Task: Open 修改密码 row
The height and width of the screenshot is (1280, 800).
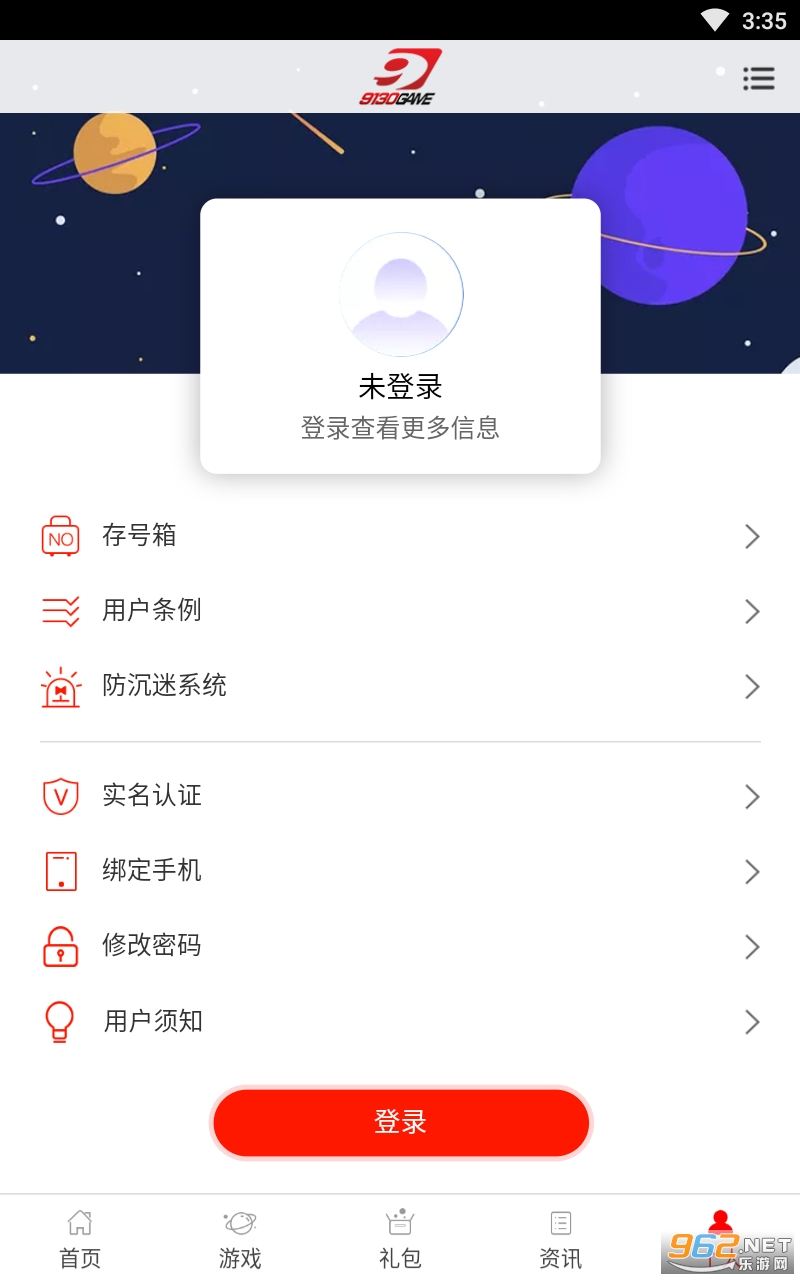Action: [x=400, y=946]
